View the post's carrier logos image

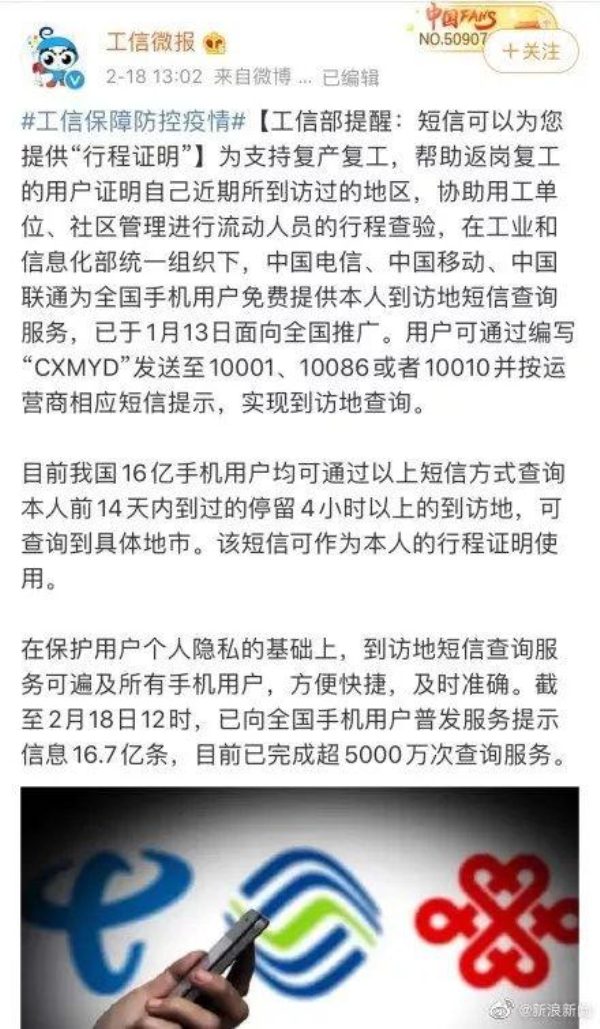[x=300, y=905]
